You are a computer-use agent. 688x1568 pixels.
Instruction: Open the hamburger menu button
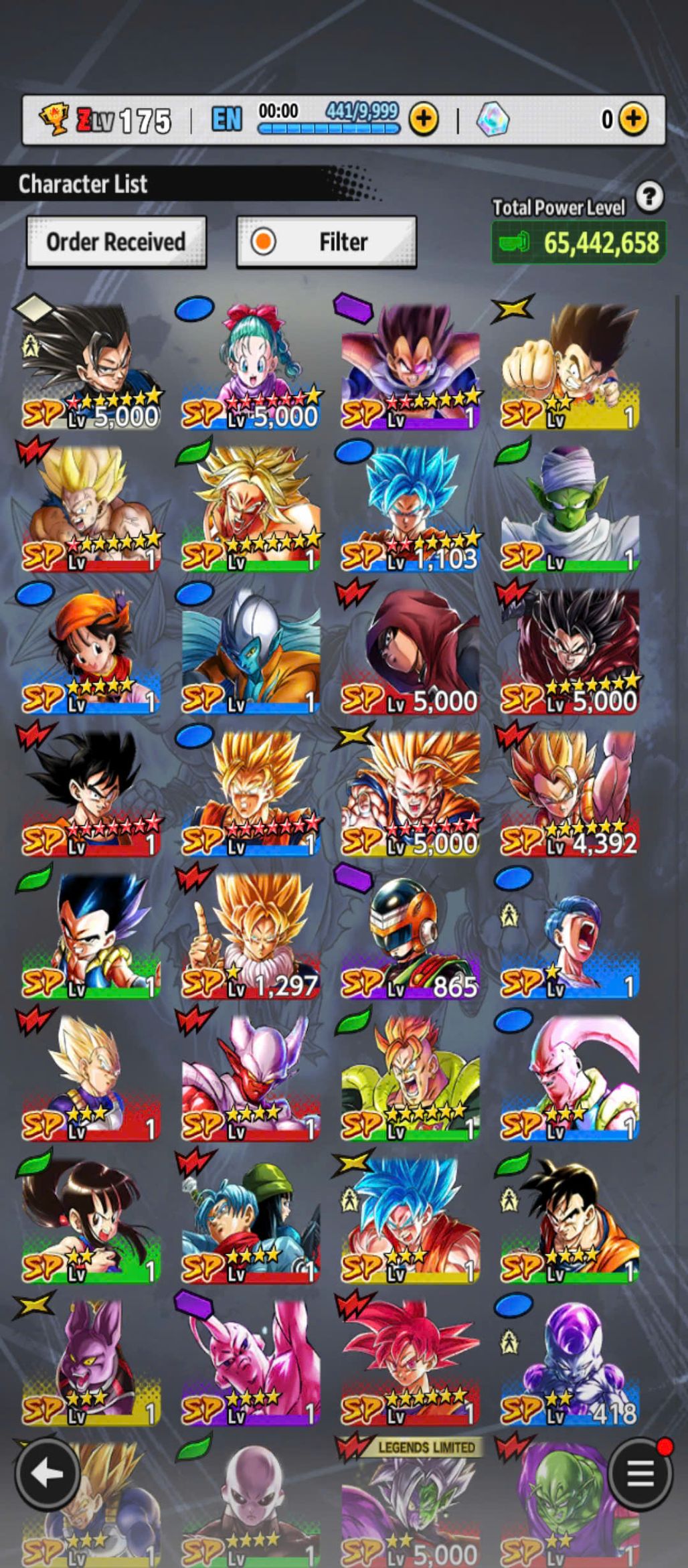pyautogui.click(x=640, y=1473)
